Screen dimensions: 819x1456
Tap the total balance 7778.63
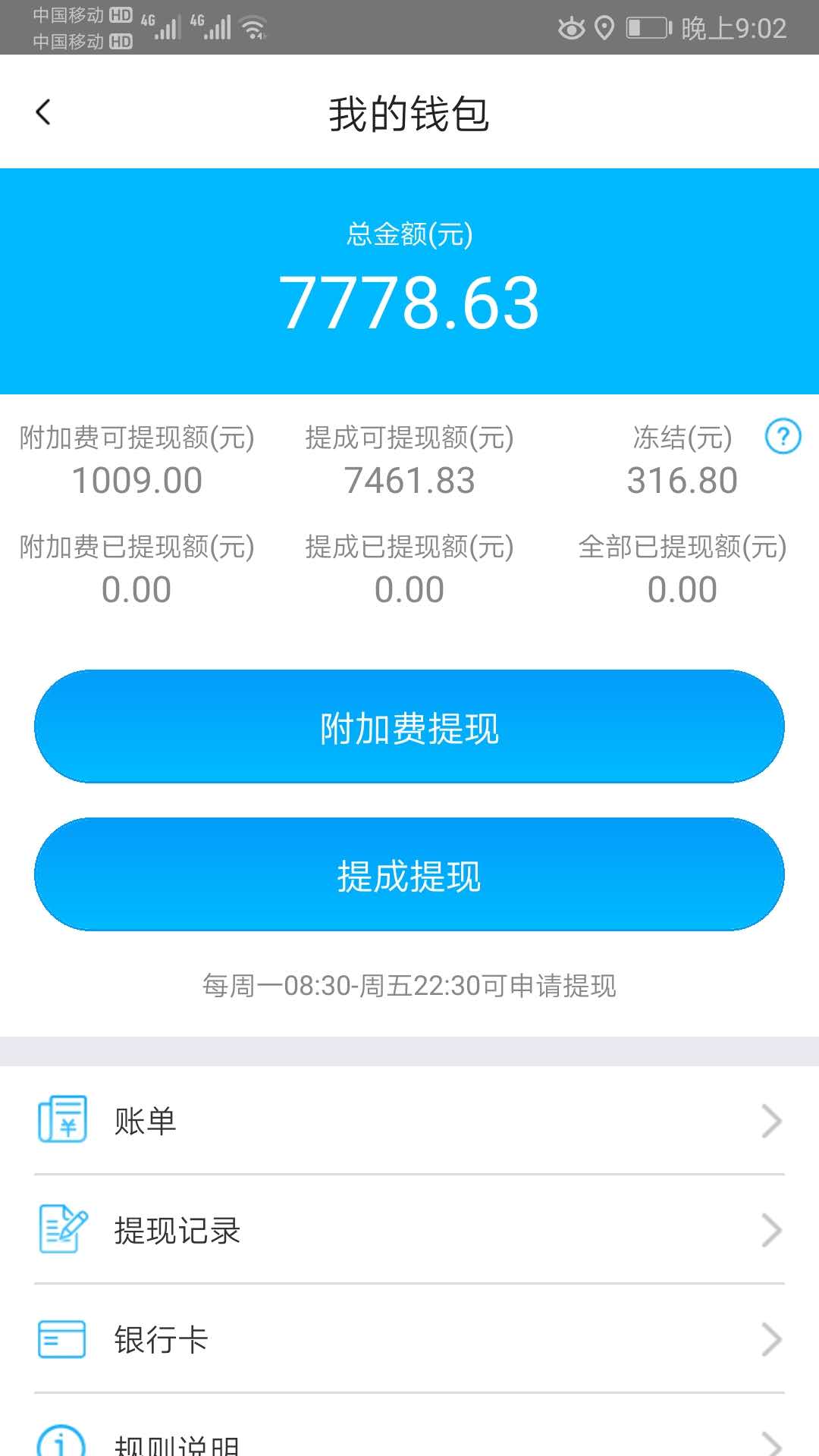point(409,303)
